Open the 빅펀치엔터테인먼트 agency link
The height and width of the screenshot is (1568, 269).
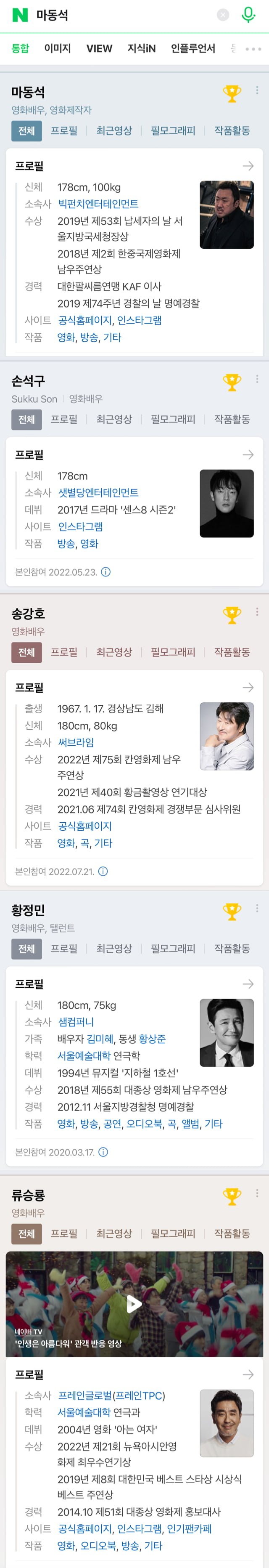(x=98, y=204)
